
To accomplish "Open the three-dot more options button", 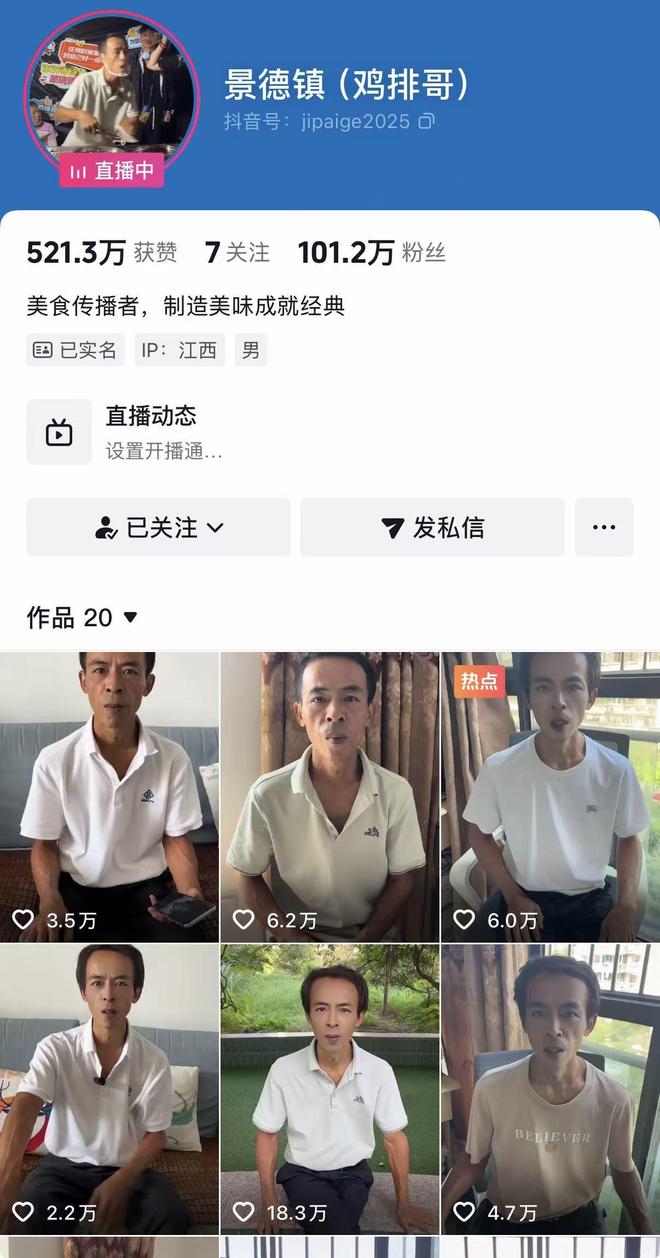I will (x=604, y=527).
